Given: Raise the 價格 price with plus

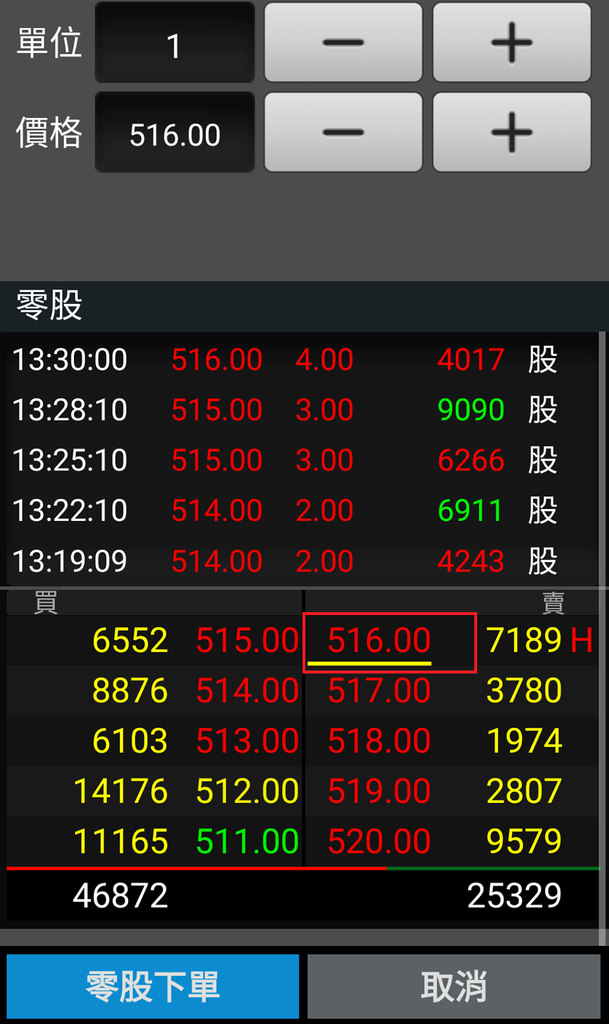Looking at the screenshot, I should (511, 133).
